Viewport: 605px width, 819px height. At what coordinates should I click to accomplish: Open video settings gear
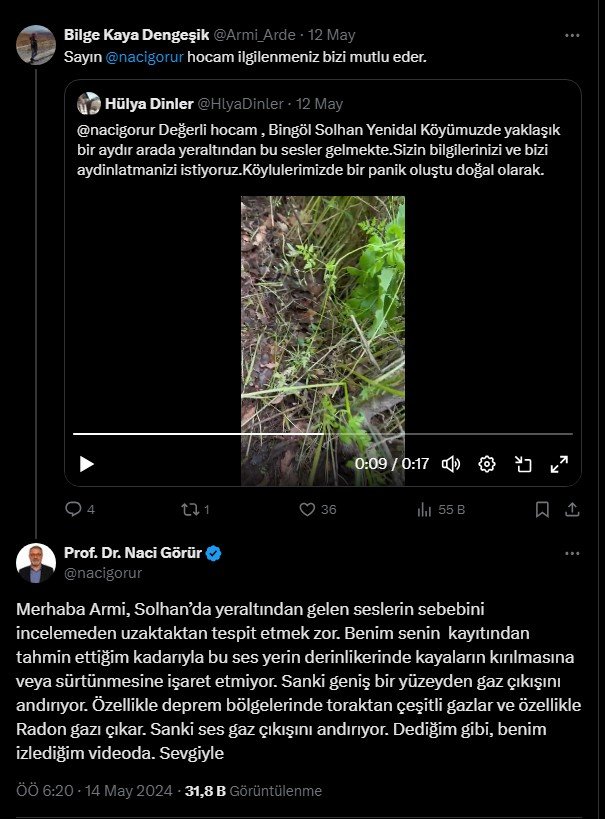pos(487,464)
